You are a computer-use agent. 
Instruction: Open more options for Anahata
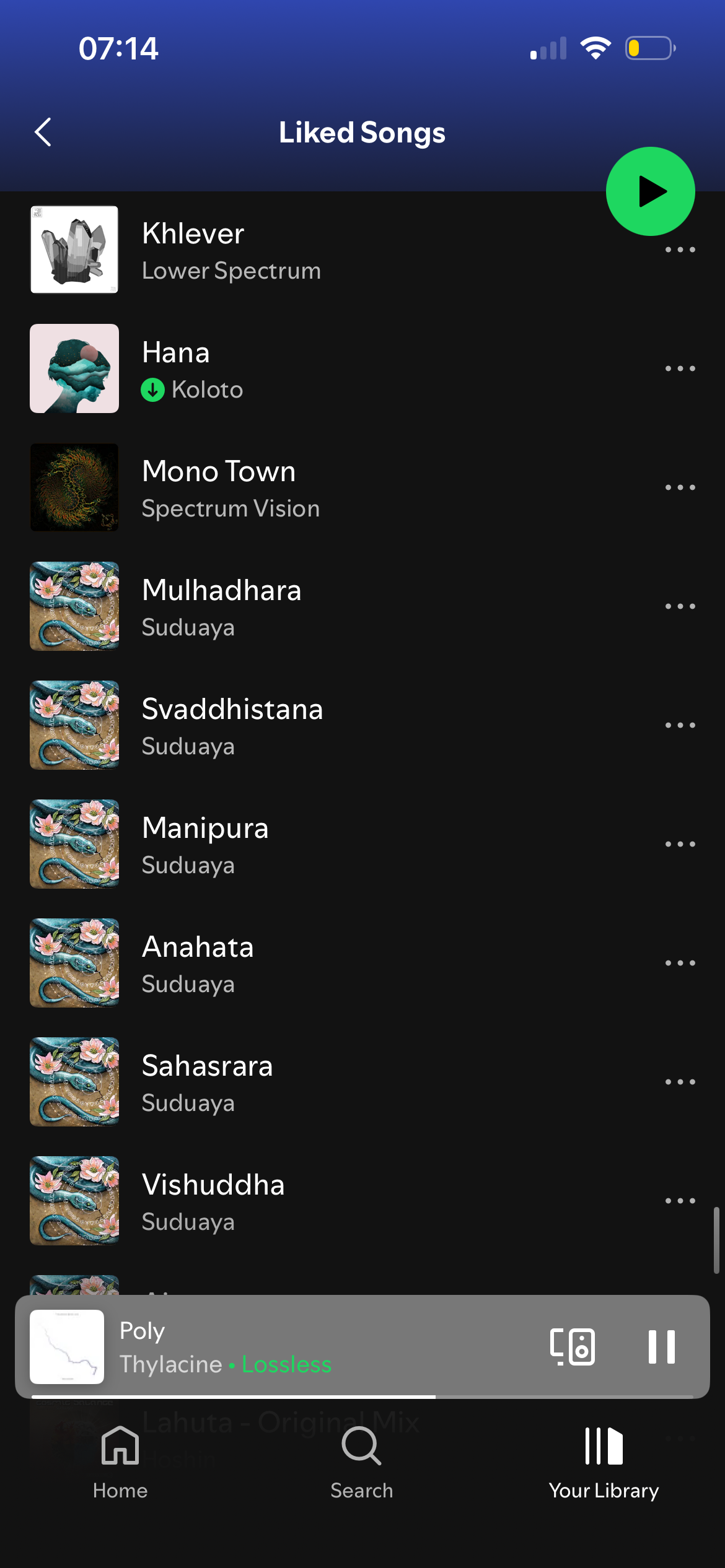point(680,963)
